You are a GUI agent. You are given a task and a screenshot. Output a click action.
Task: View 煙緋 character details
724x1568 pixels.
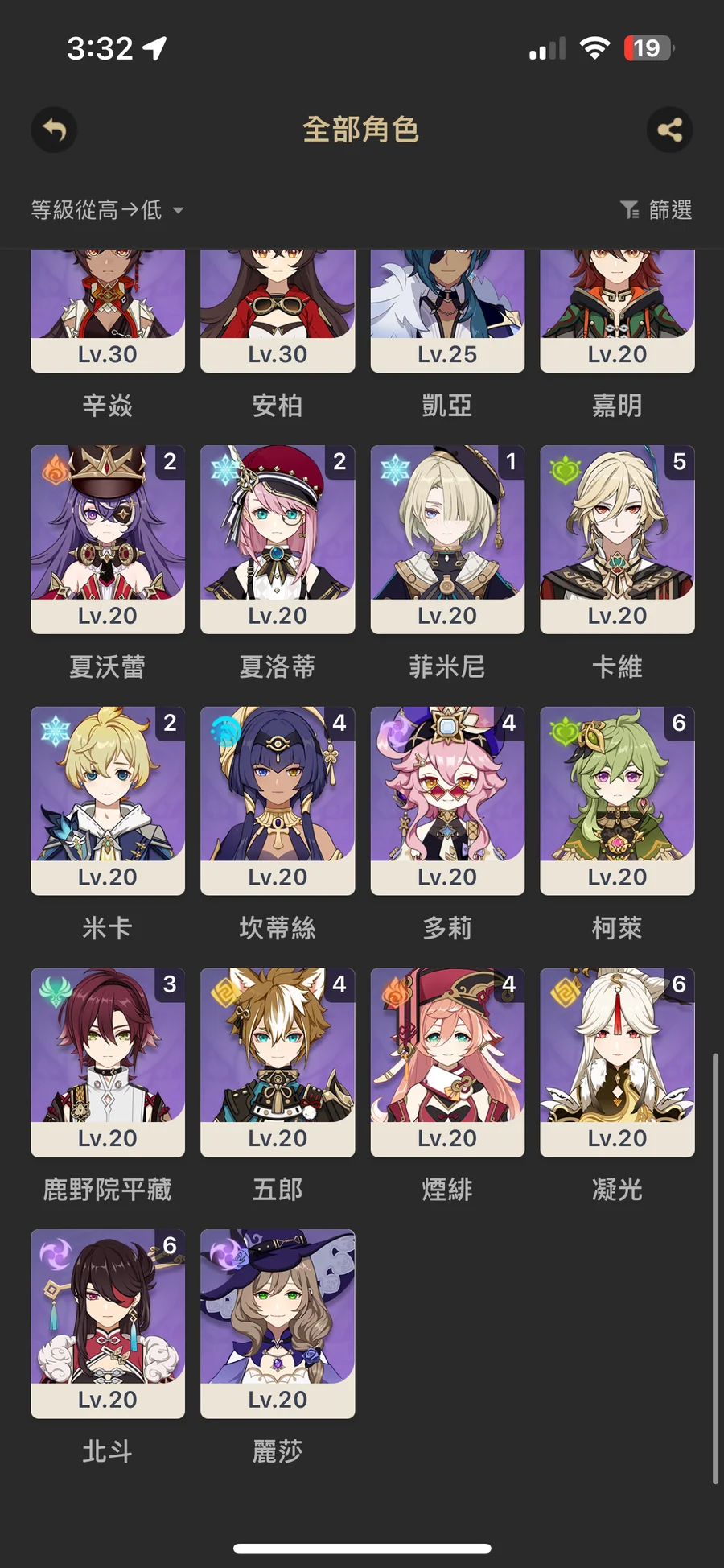coord(447,1063)
